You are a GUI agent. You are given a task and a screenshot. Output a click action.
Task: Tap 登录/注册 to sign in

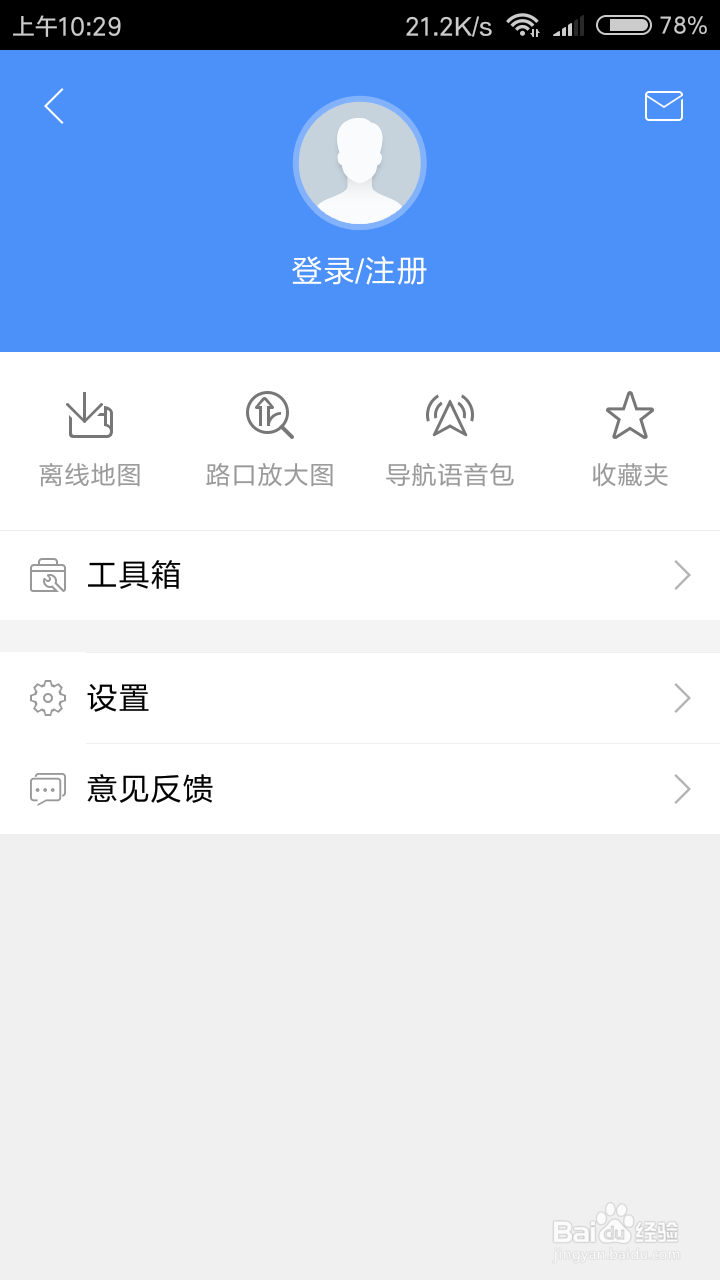359,270
